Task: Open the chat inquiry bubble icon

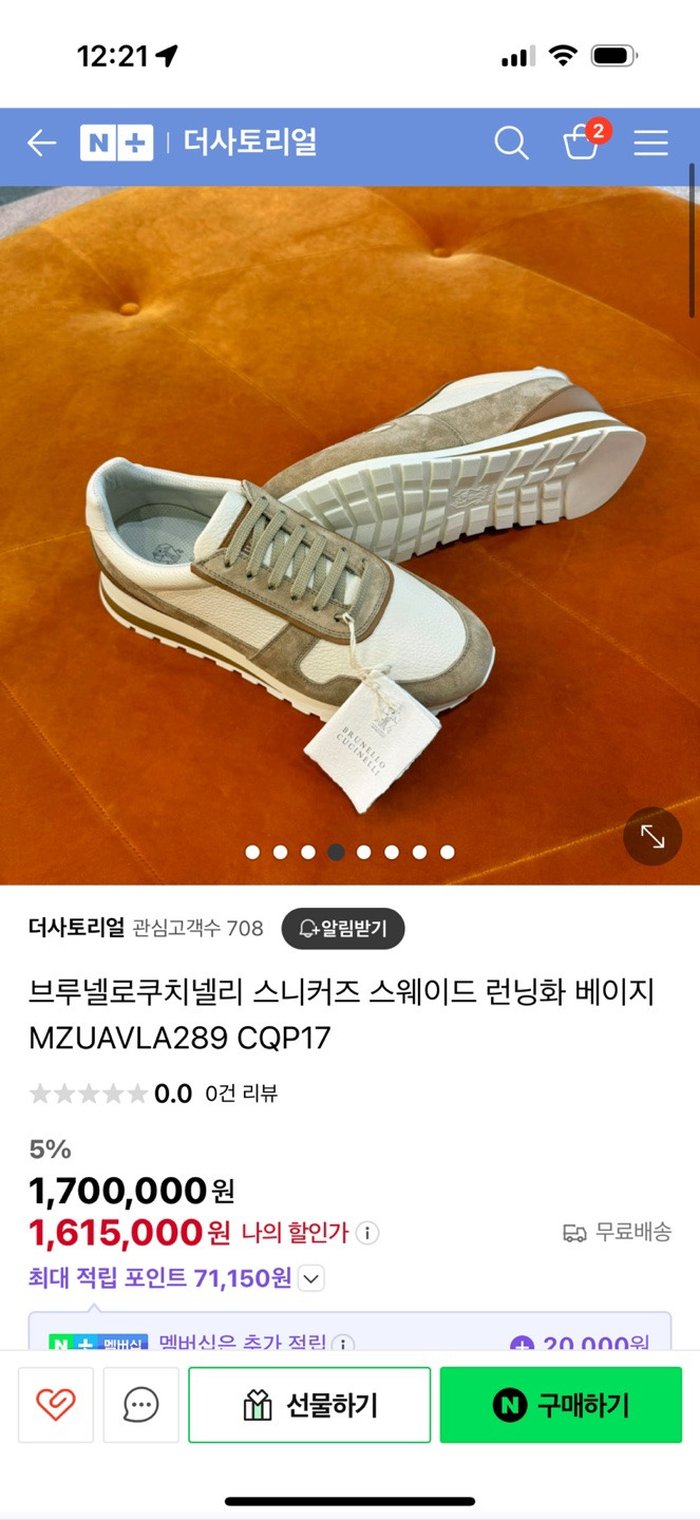Action: point(141,1405)
